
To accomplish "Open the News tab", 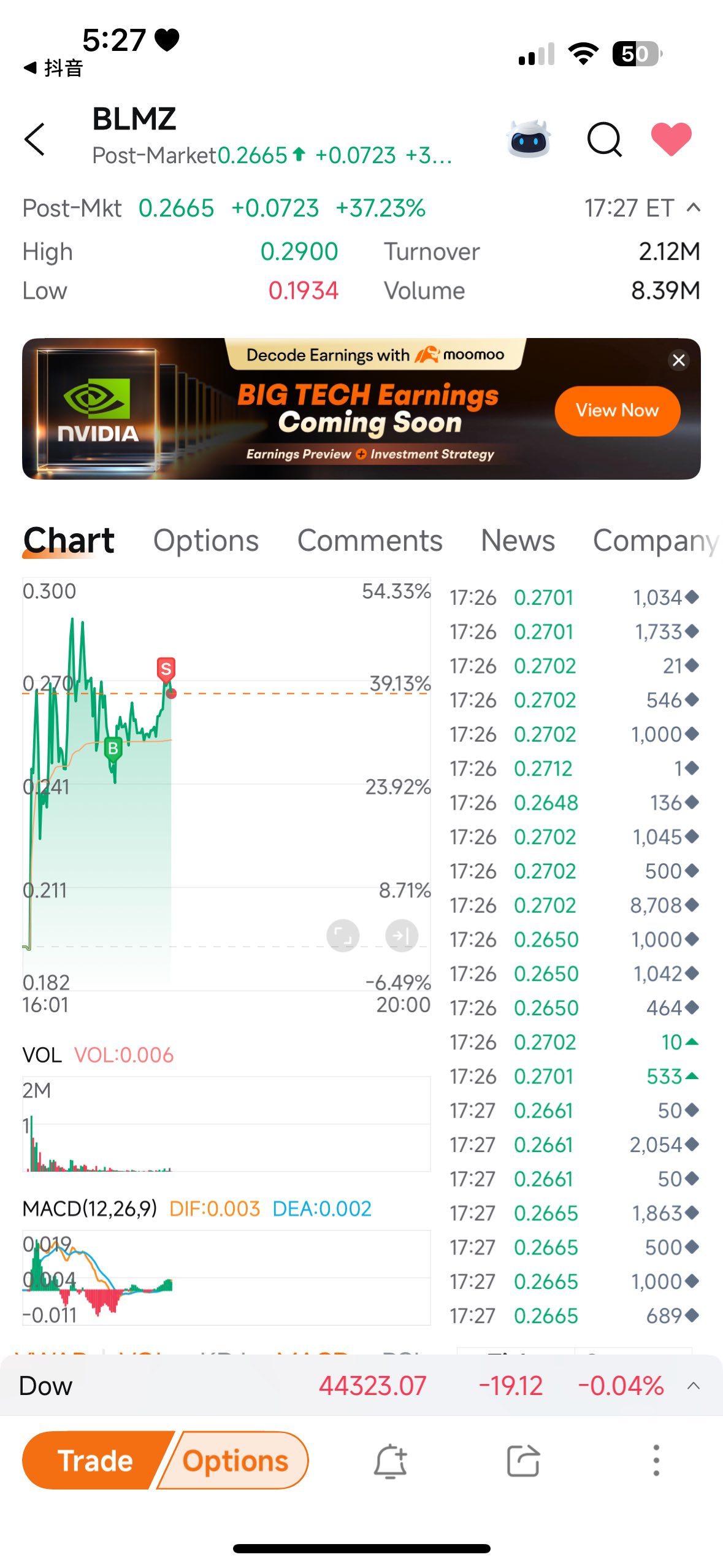I will pyautogui.click(x=518, y=540).
